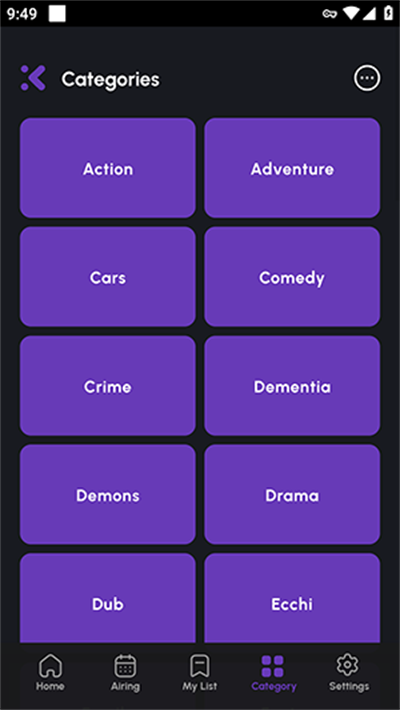Open the Ecchi category tile
Image resolution: width=400 pixels, height=710 pixels.
coord(292,598)
